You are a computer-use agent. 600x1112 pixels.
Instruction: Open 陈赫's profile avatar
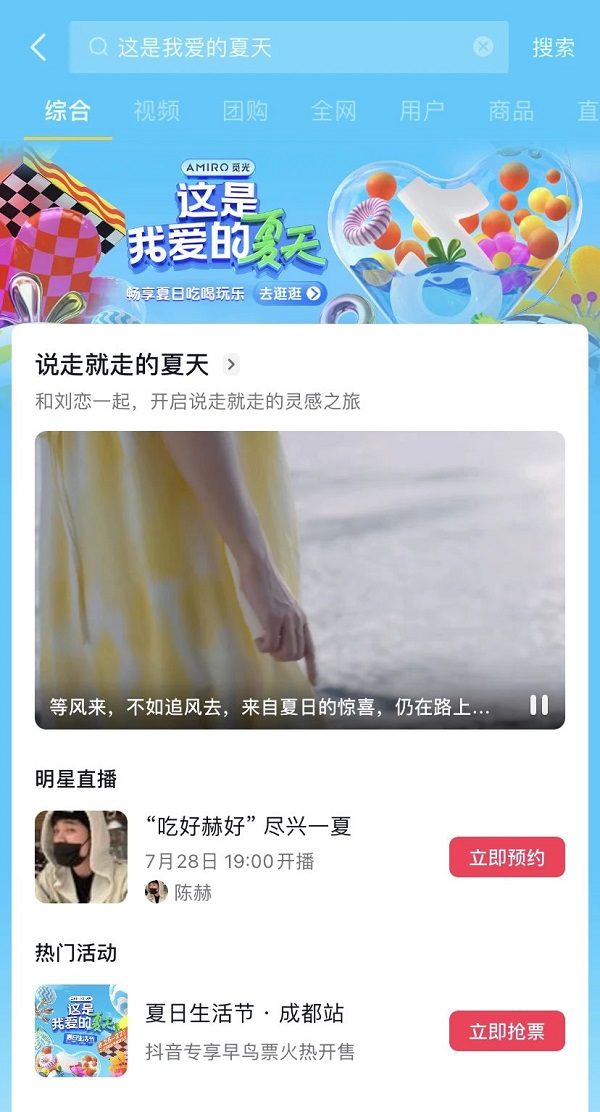pos(156,892)
